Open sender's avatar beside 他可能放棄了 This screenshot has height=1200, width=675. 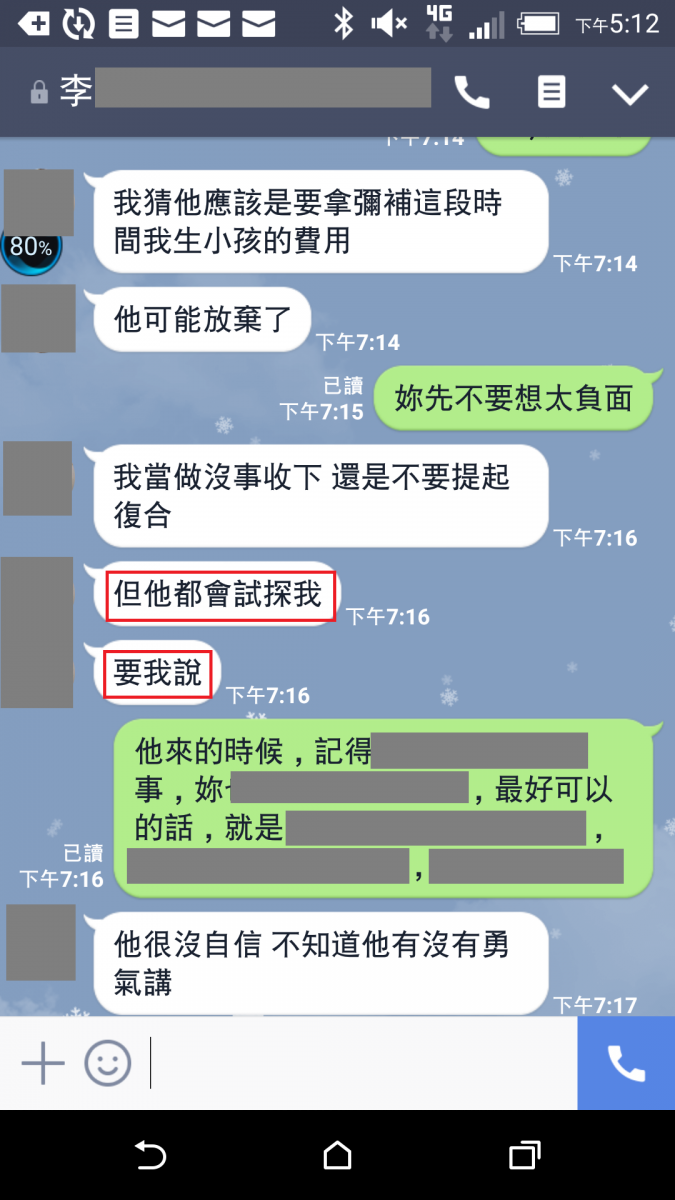click(x=38, y=318)
